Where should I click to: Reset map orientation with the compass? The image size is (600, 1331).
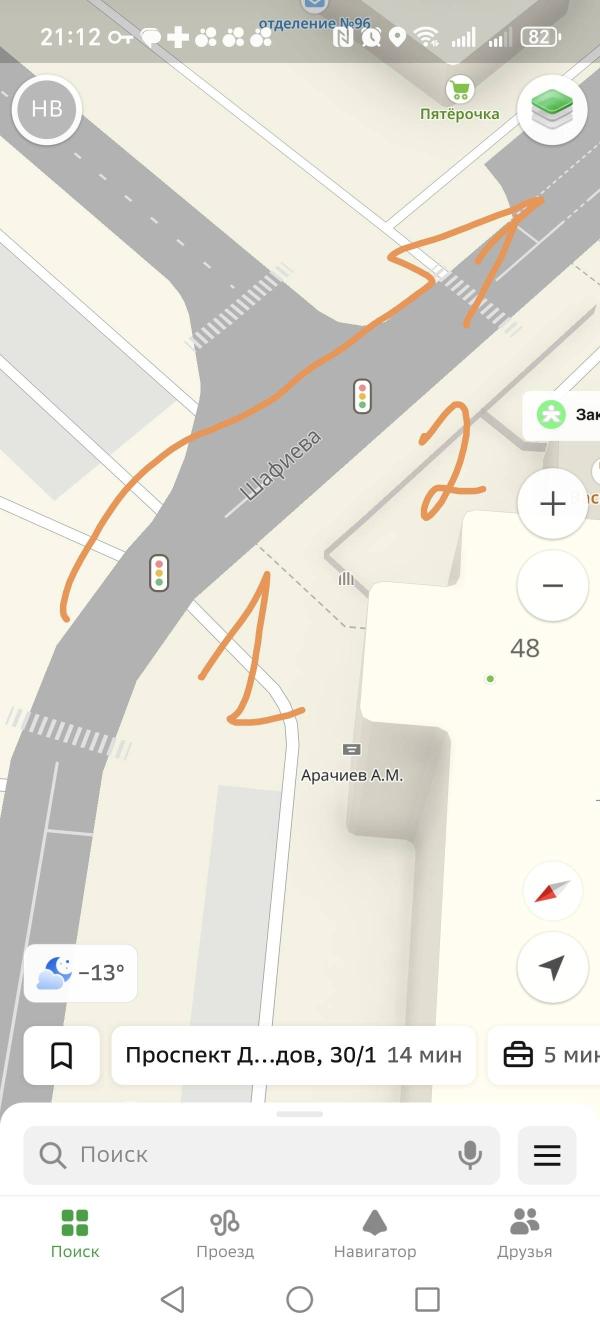point(552,890)
